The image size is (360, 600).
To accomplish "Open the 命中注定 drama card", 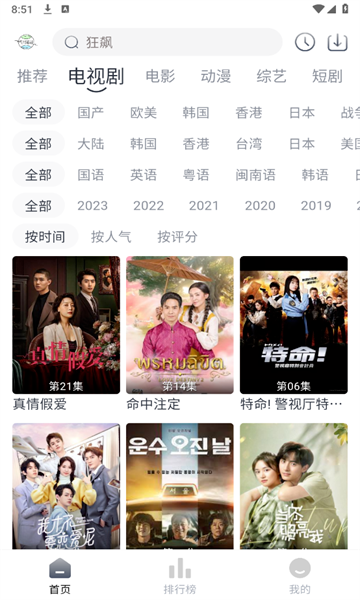I will pos(180,334).
